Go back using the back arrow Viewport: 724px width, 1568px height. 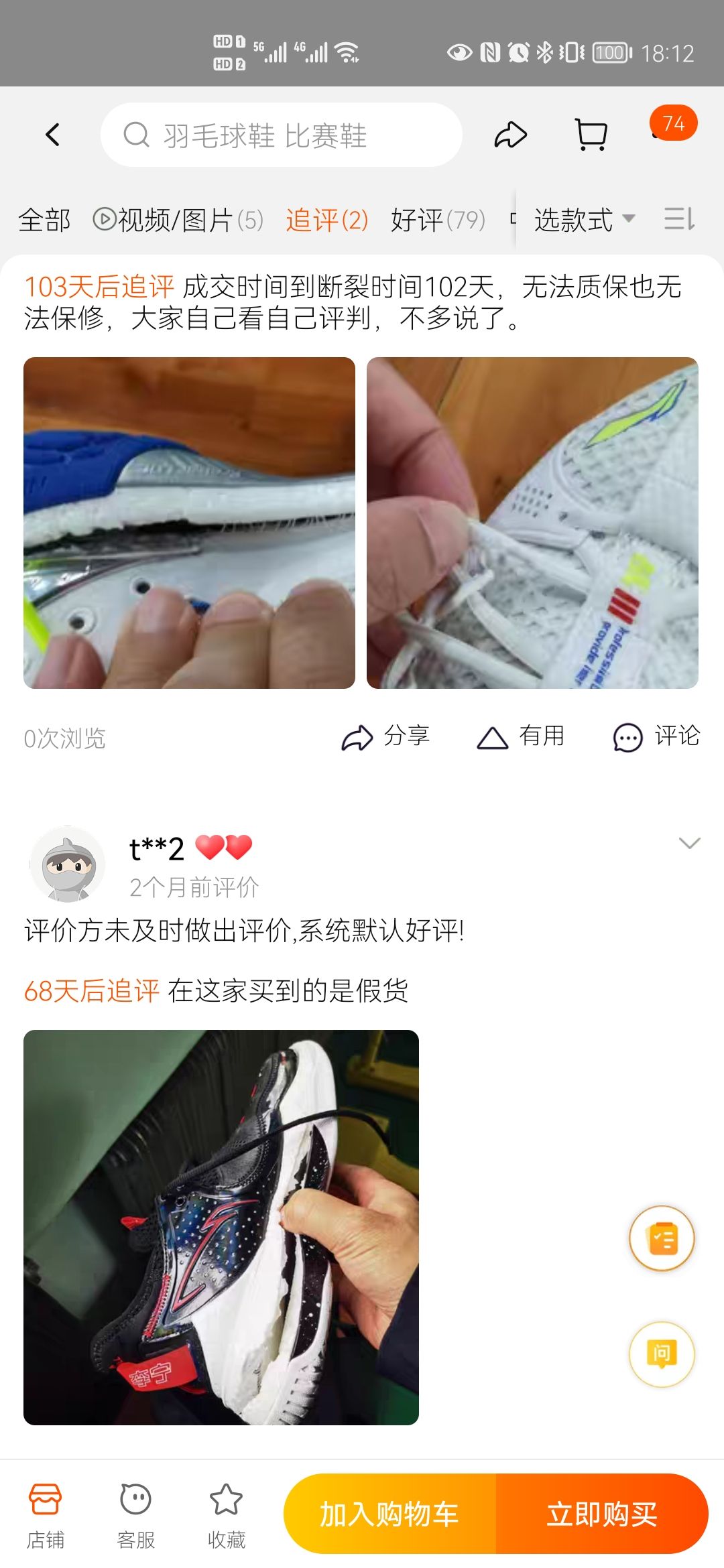coord(53,135)
